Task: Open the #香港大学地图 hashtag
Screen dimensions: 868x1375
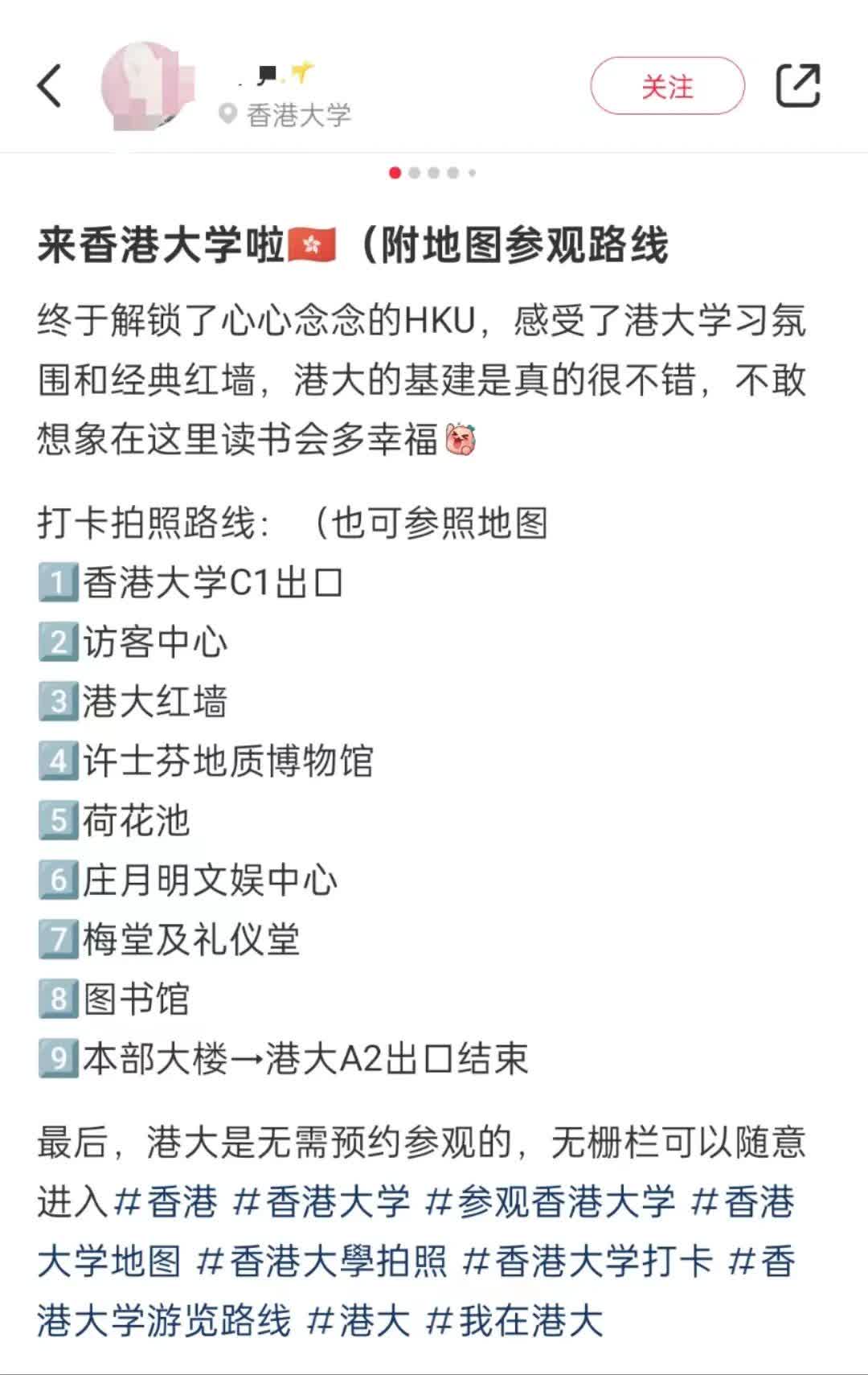Action: (108, 1261)
